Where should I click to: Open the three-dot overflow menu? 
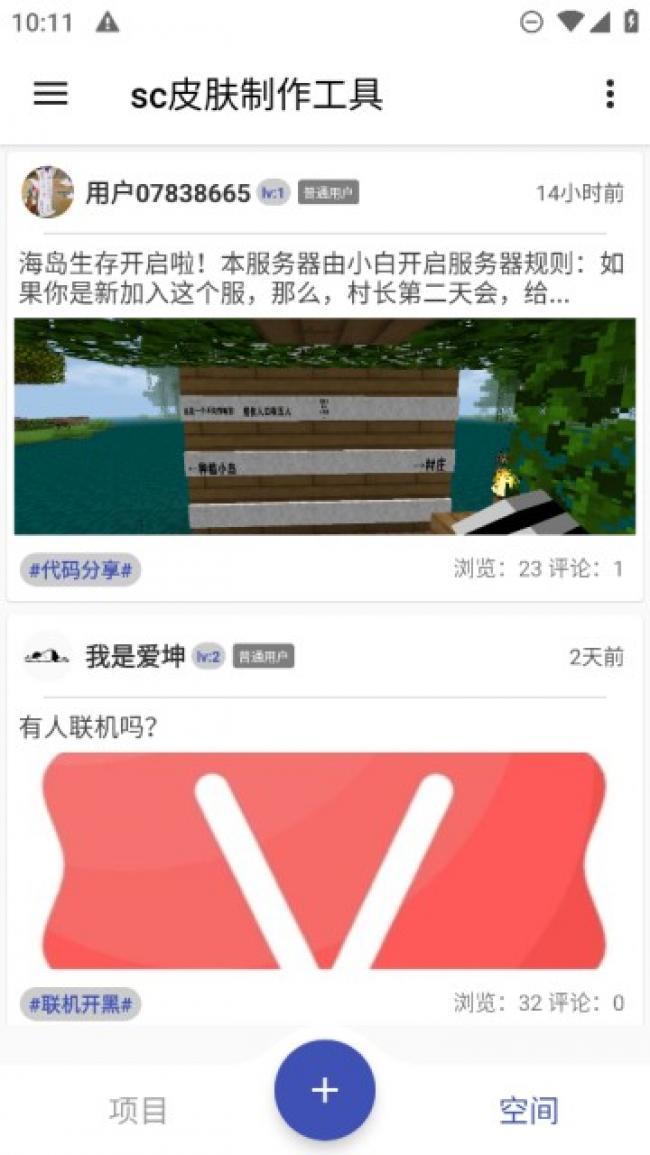click(x=609, y=94)
